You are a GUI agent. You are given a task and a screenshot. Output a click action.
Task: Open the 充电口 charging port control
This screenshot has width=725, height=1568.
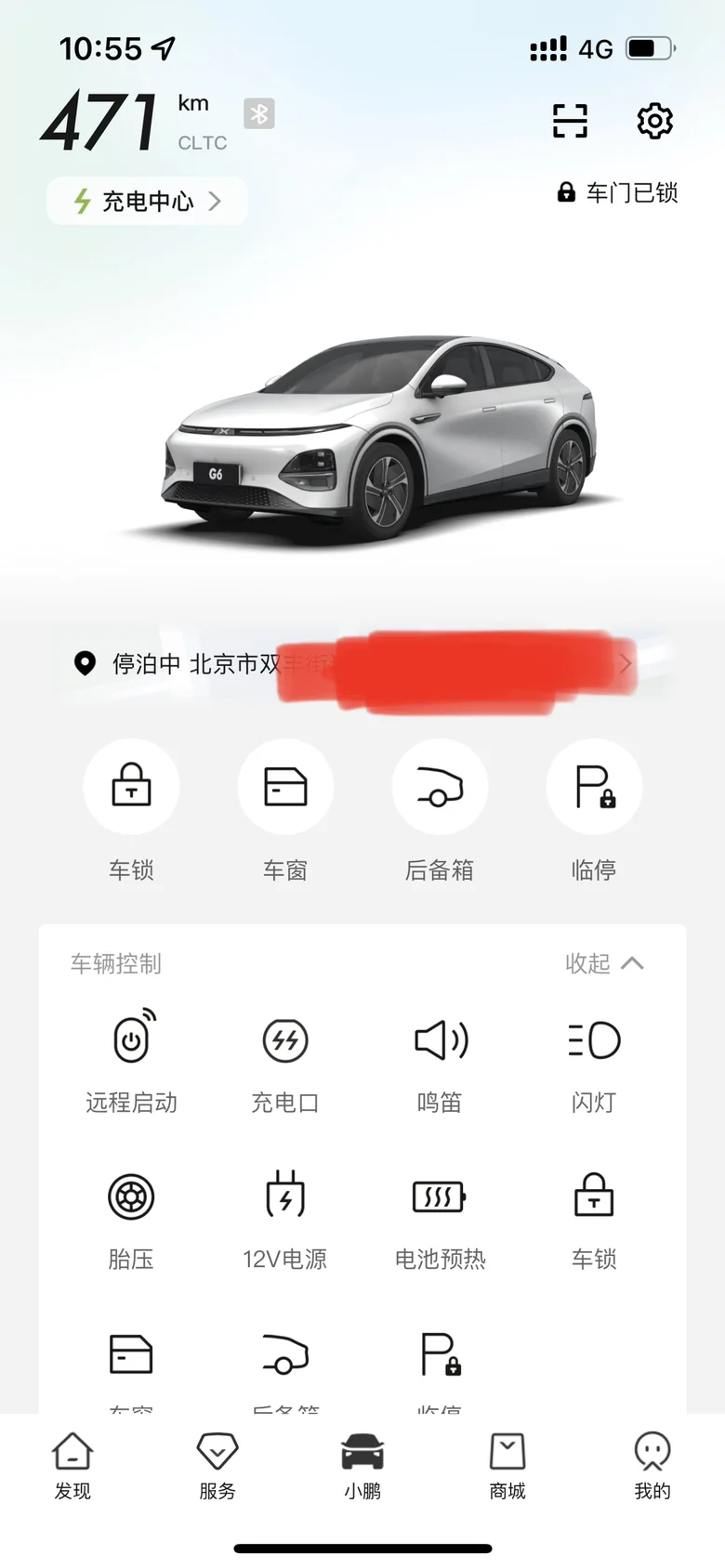coord(285,1059)
